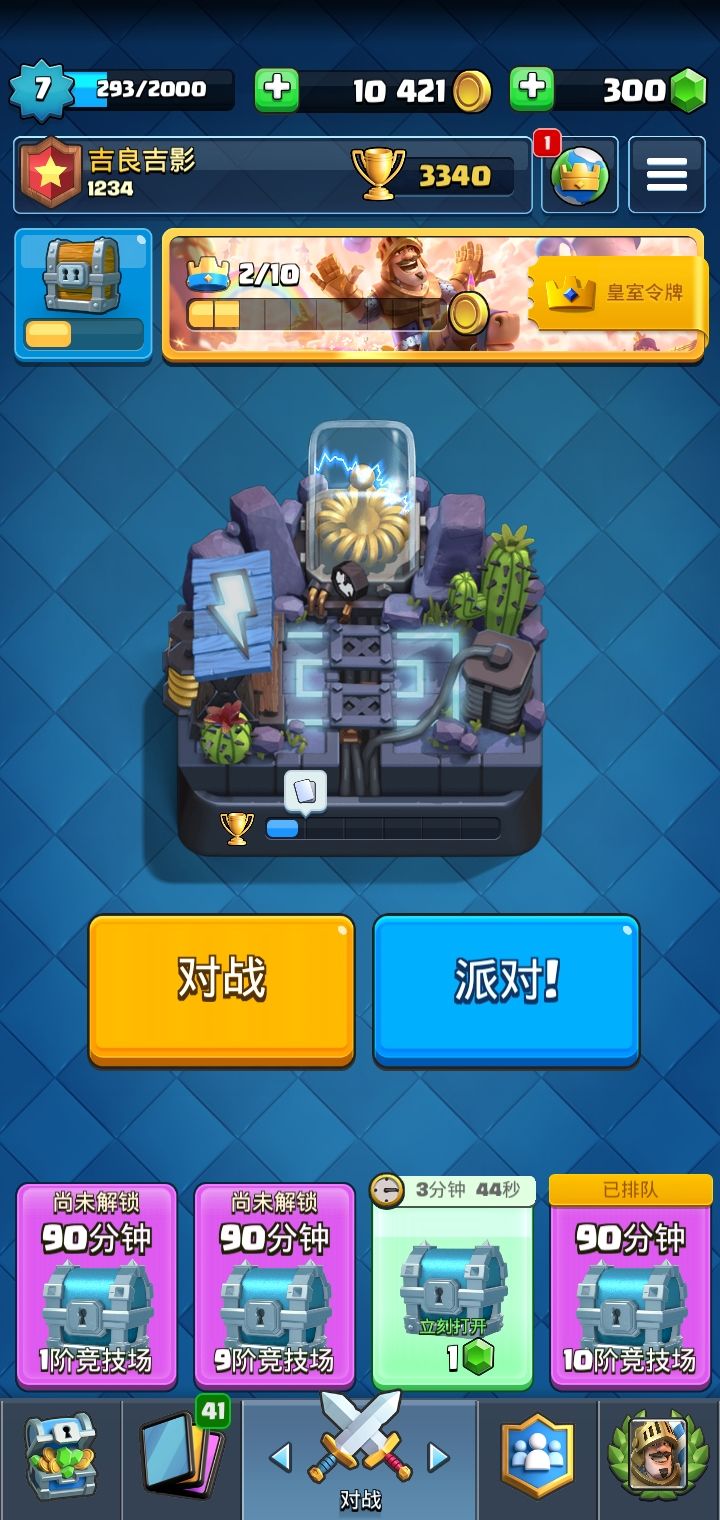
Task: Open the silver crown chest
Action: (x=83, y=294)
